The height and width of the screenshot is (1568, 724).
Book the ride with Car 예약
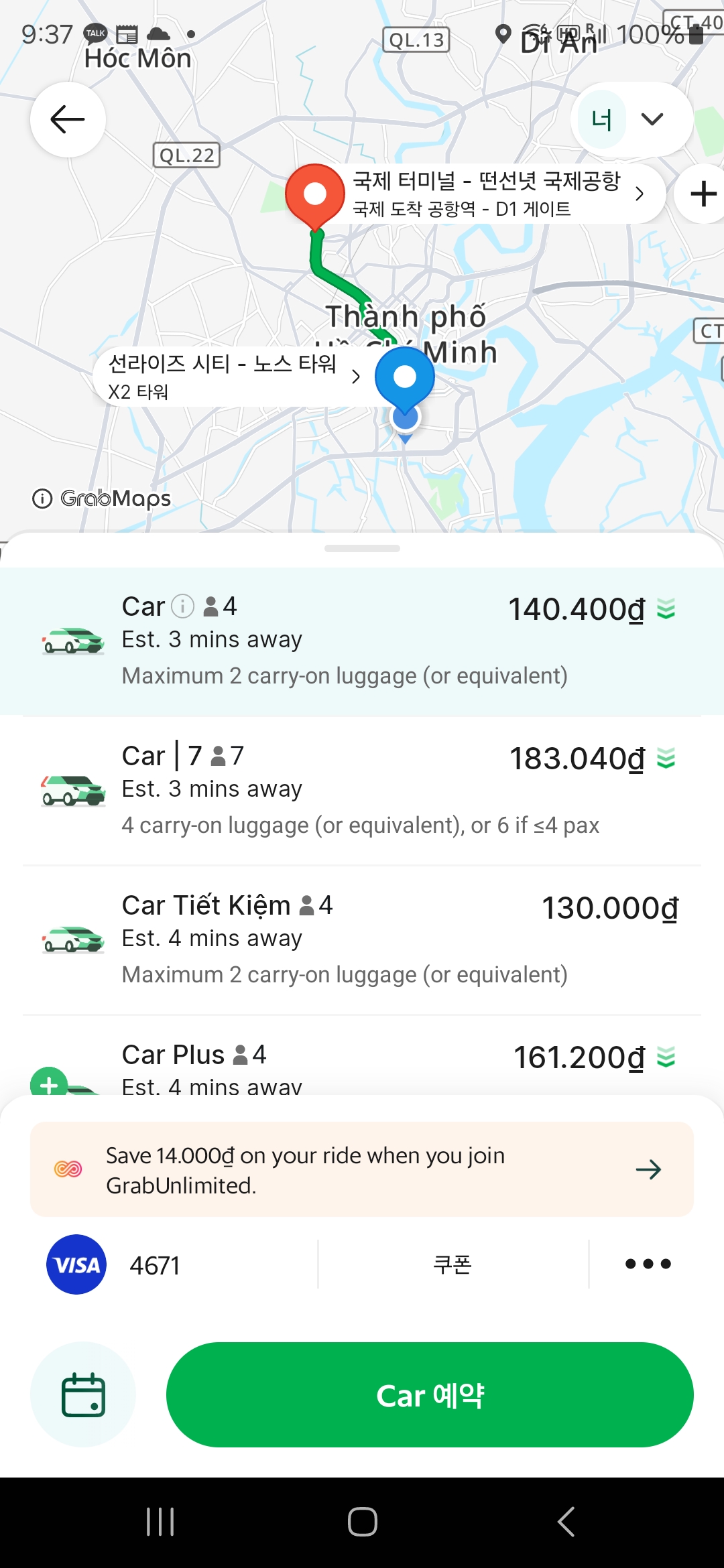tap(430, 1394)
